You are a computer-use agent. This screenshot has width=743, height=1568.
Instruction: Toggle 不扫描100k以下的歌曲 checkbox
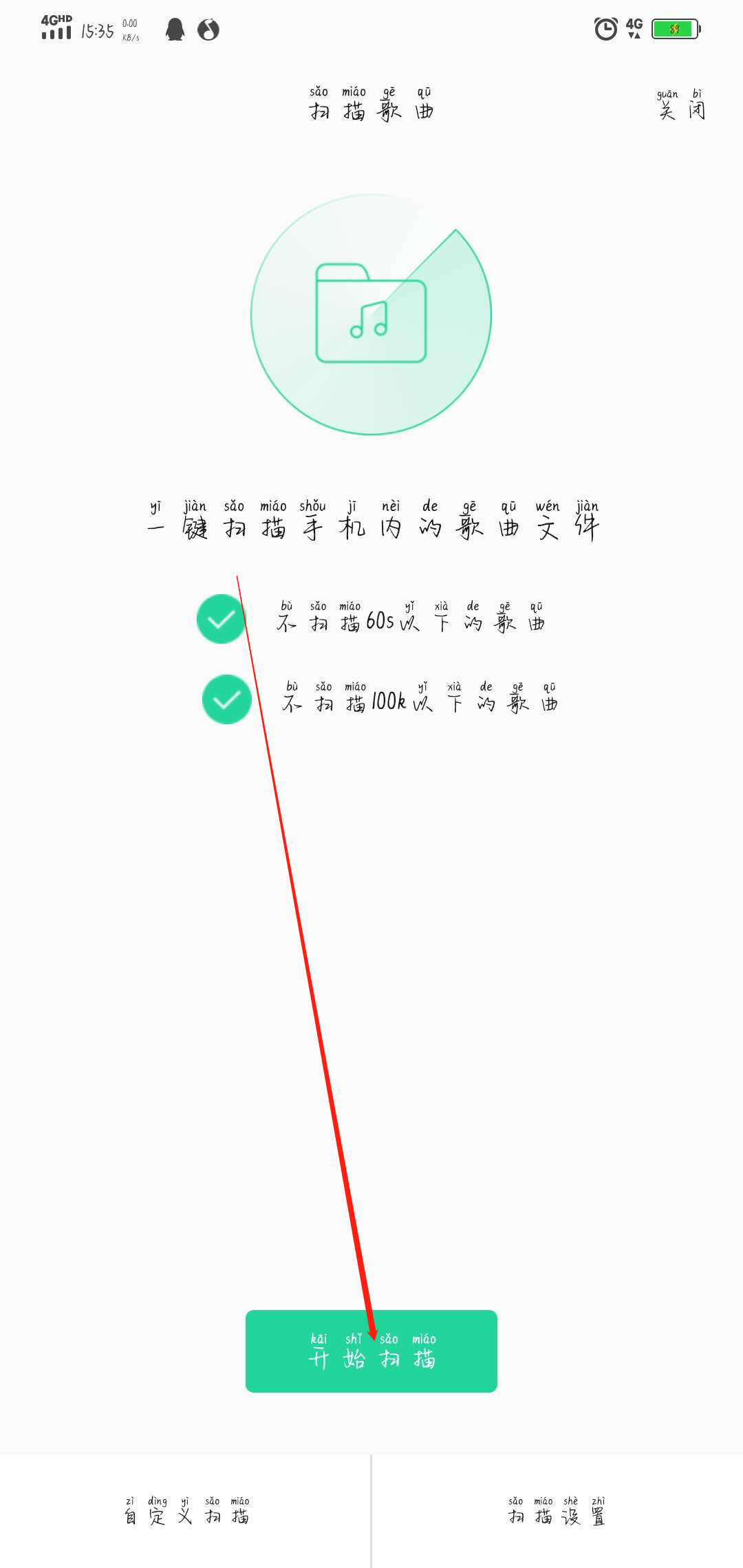[x=226, y=699]
